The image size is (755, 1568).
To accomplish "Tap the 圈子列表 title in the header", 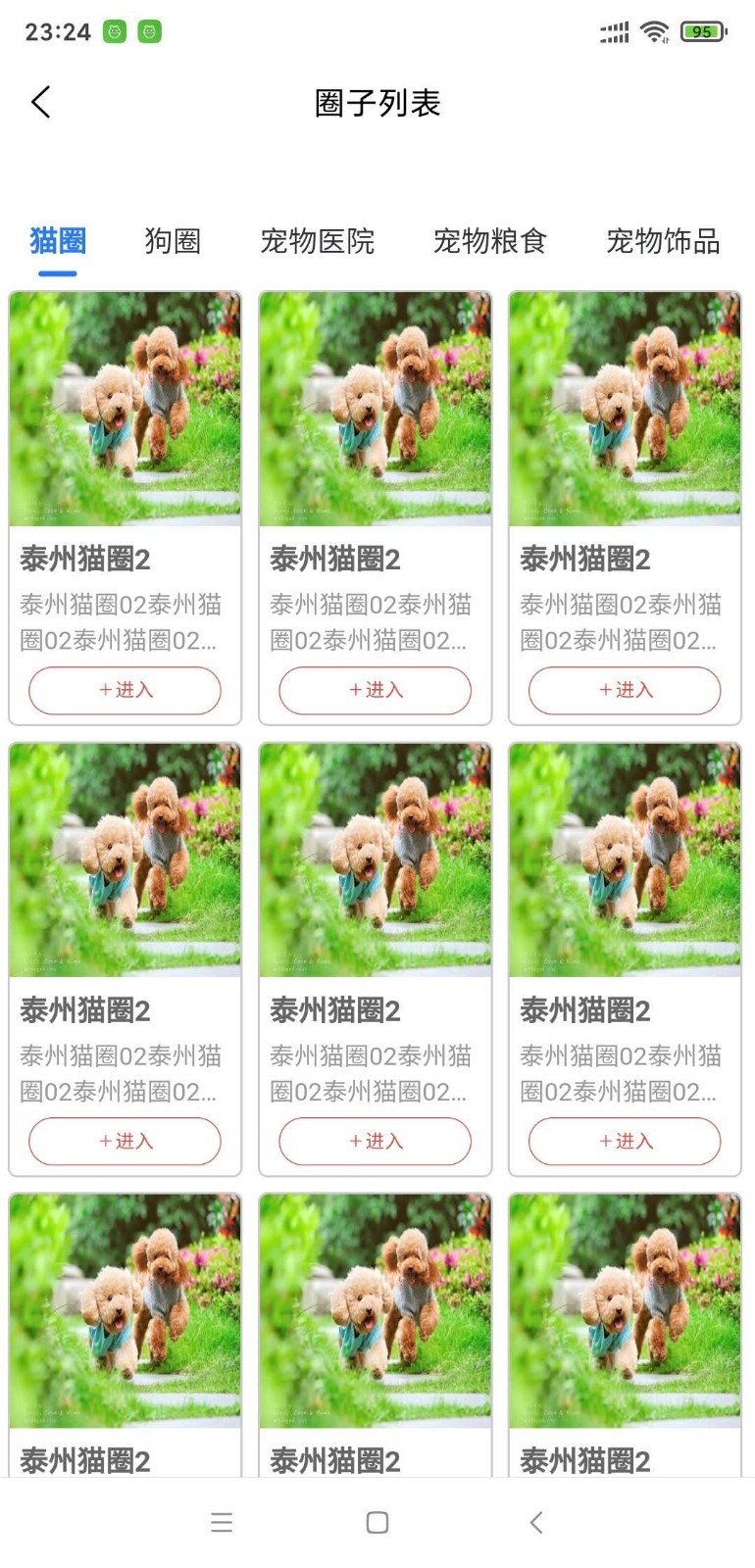I will pyautogui.click(x=377, y=102).
